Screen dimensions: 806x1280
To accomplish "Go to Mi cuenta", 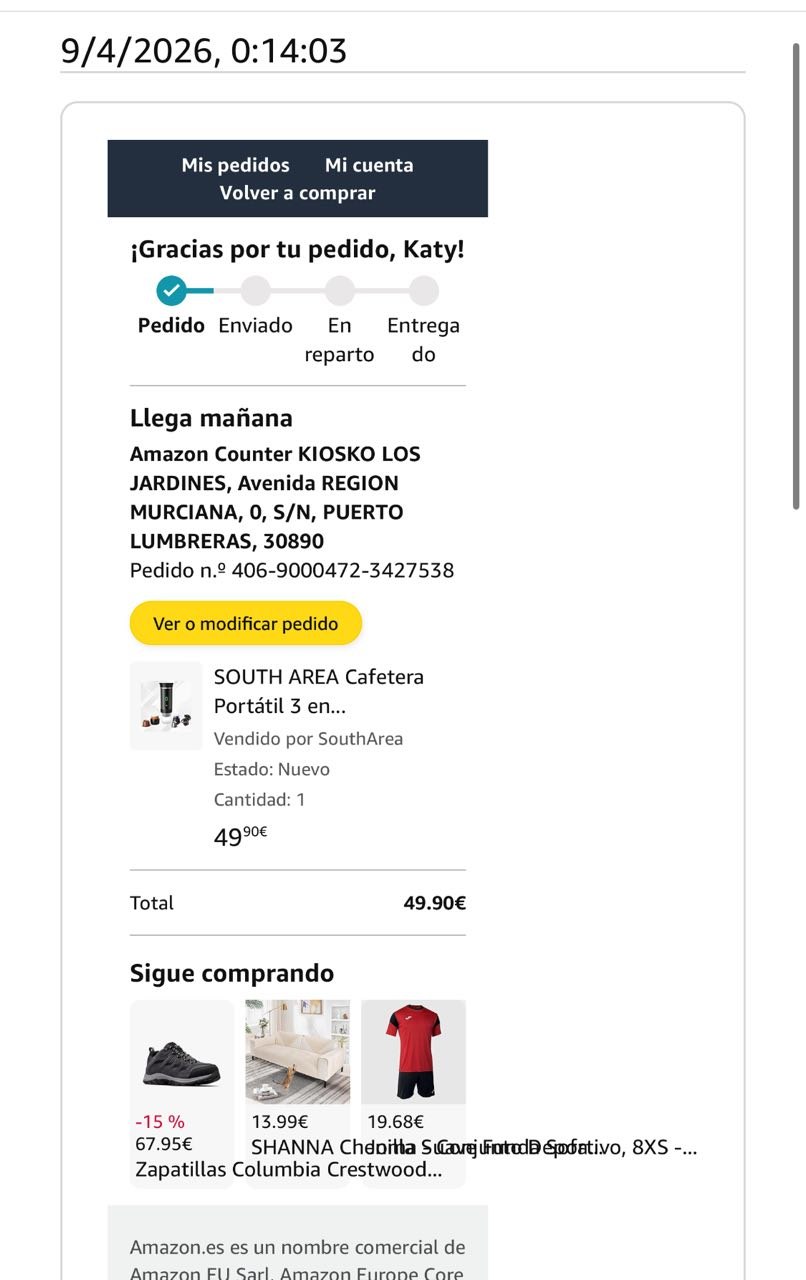I will pyautogui.click(x=369, y=165).
